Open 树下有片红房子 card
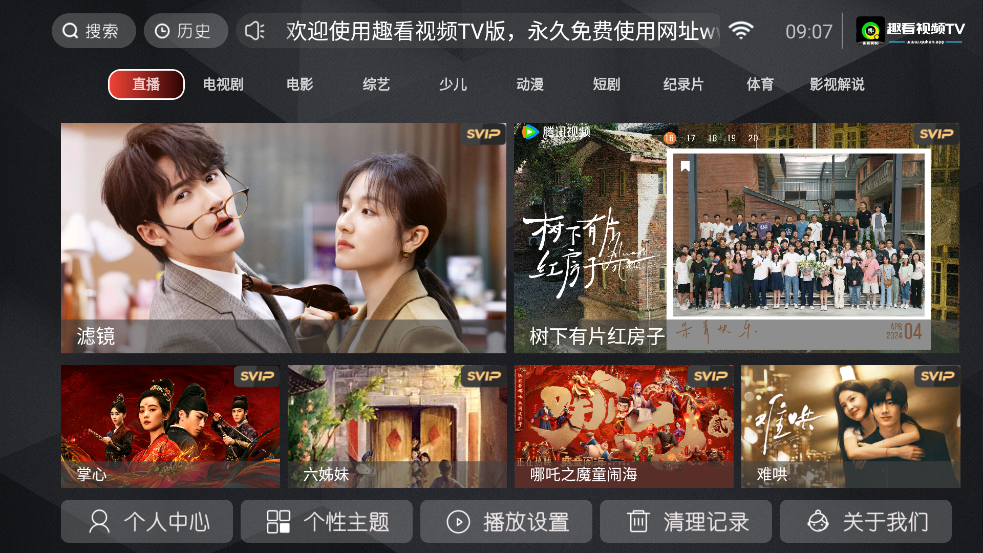This screenshot has width=983, height=553. click(x=736, y=237)
